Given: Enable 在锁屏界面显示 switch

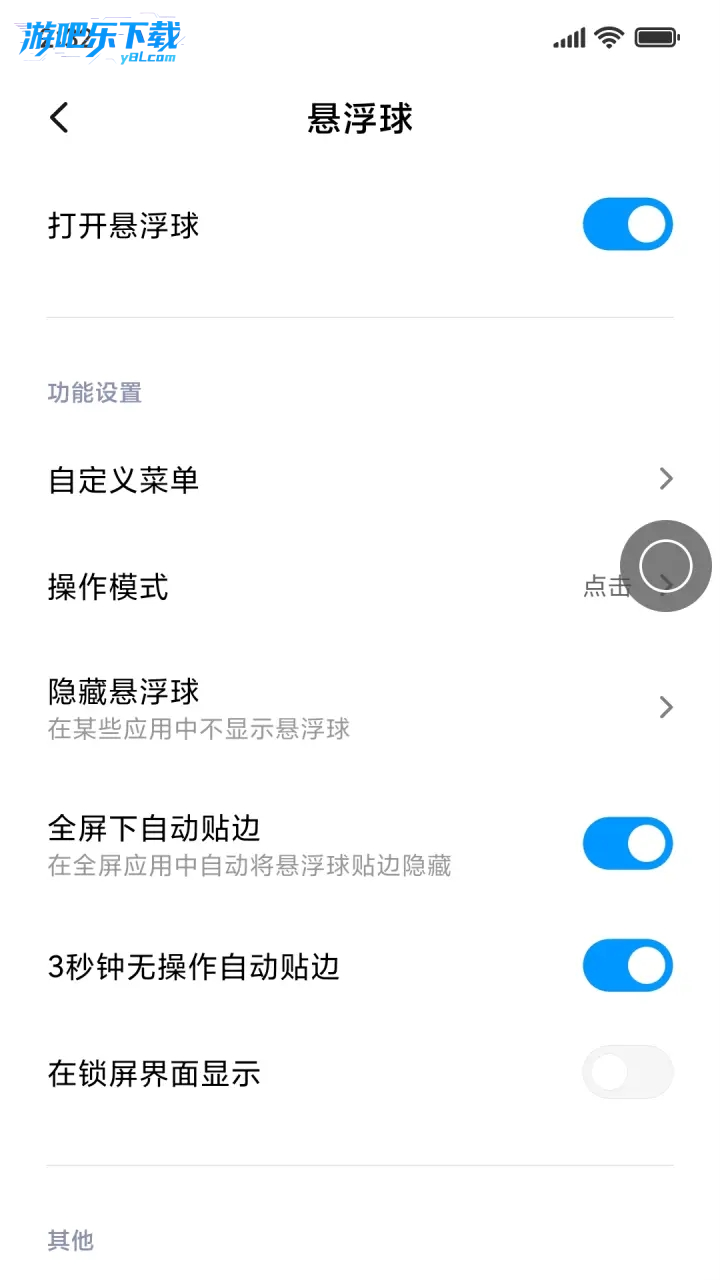Looking at the screenshot, I should click(x=627, y=1073).
